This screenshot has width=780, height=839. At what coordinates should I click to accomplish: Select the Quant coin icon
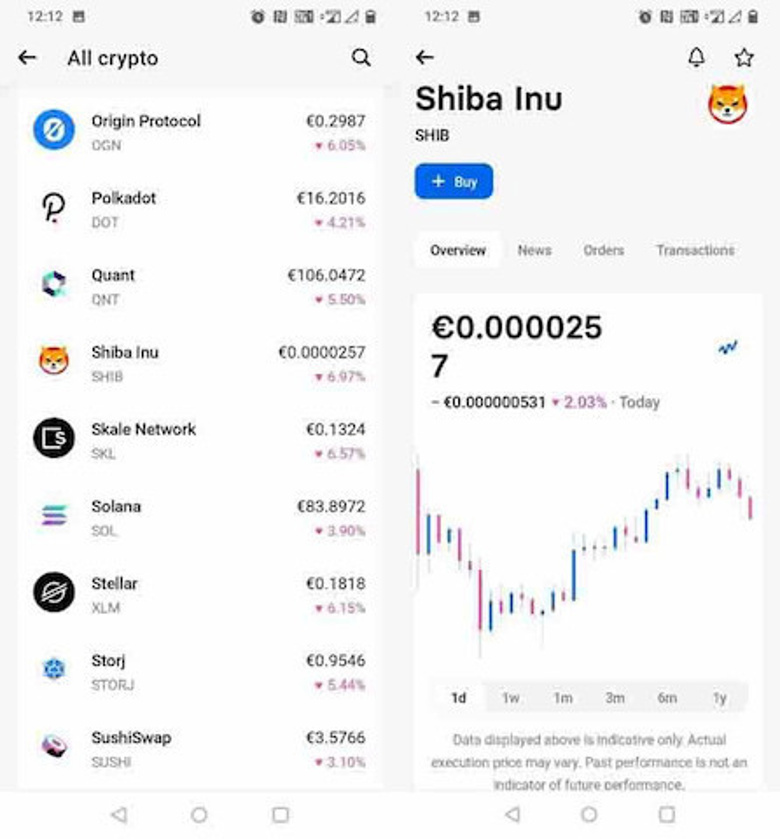click(x=54, y=285)
